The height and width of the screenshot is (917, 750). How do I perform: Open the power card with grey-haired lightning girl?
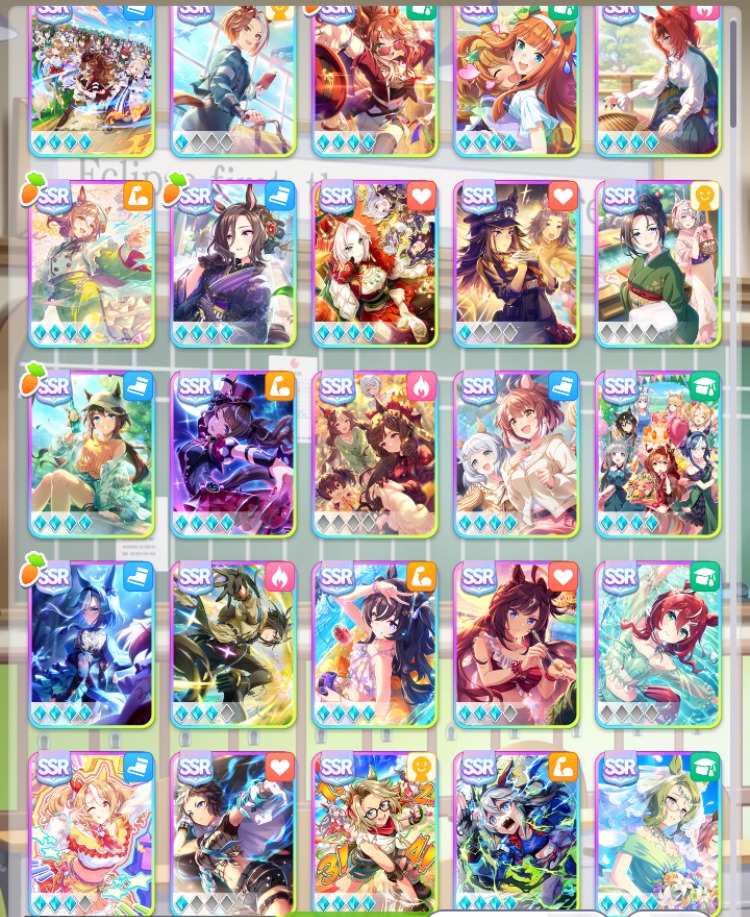click(x=516, y=832)
